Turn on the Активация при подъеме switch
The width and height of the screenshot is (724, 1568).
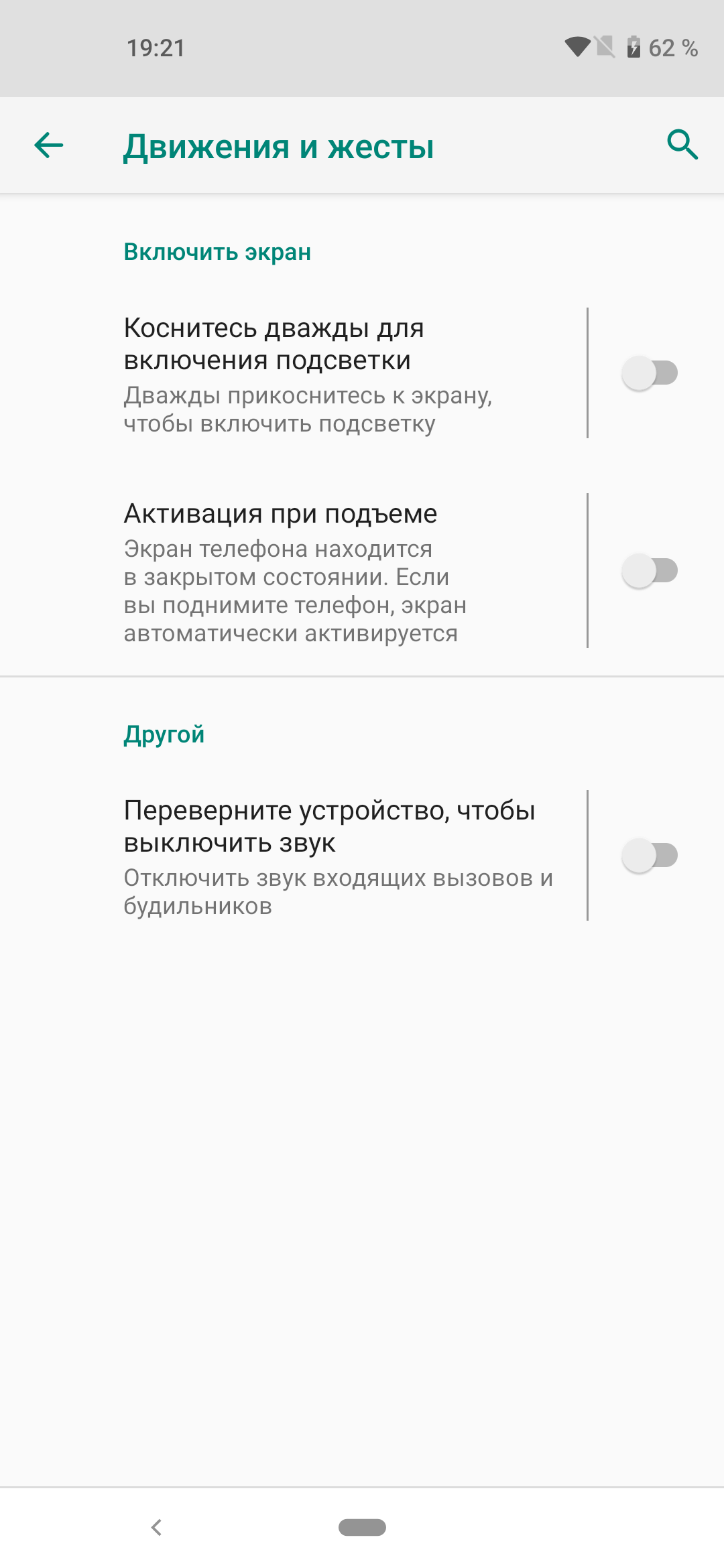(x=650, y=571)
